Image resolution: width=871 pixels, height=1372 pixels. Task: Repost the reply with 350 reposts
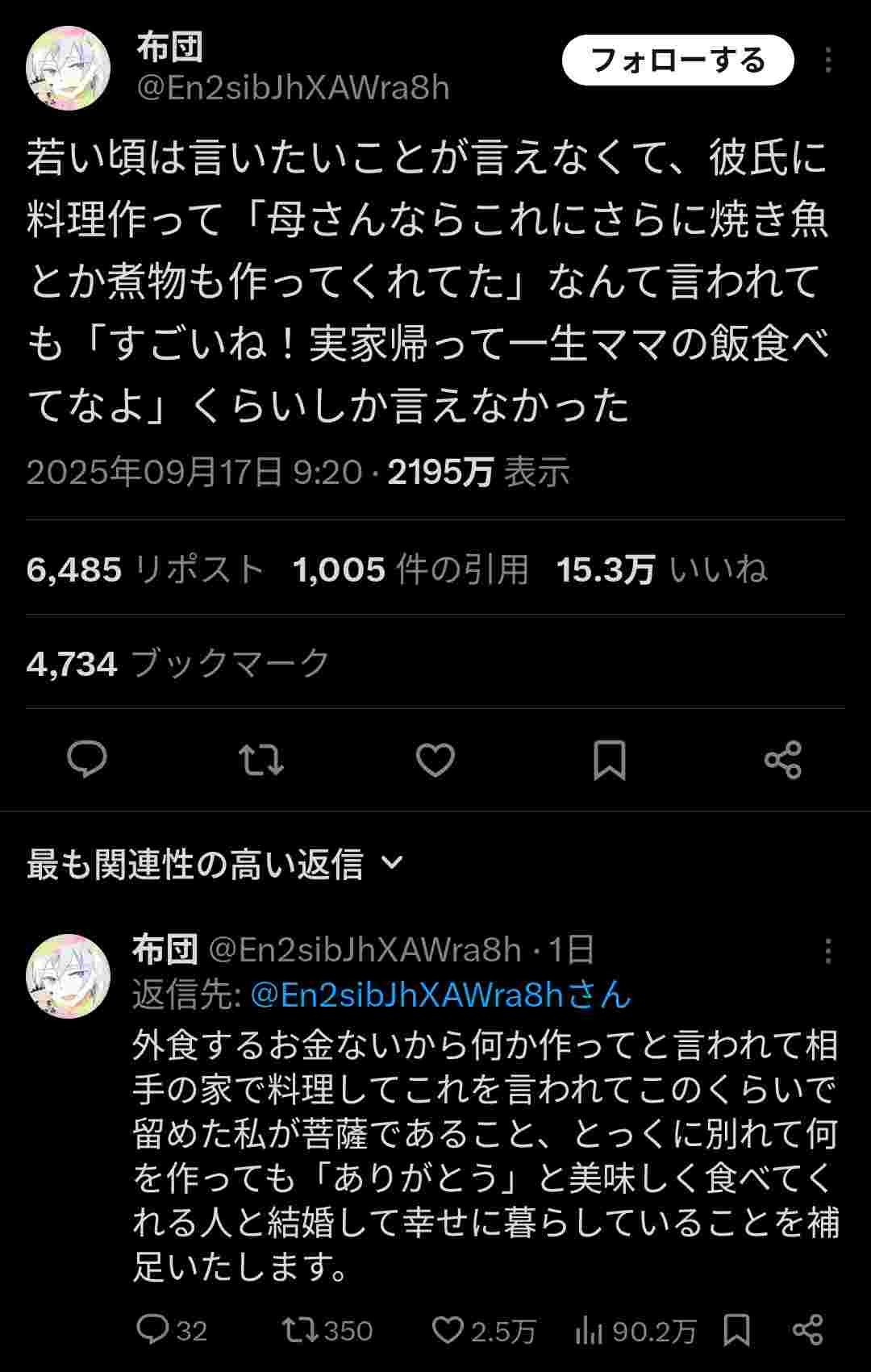pyautogui.click(x=327, y=1329)
